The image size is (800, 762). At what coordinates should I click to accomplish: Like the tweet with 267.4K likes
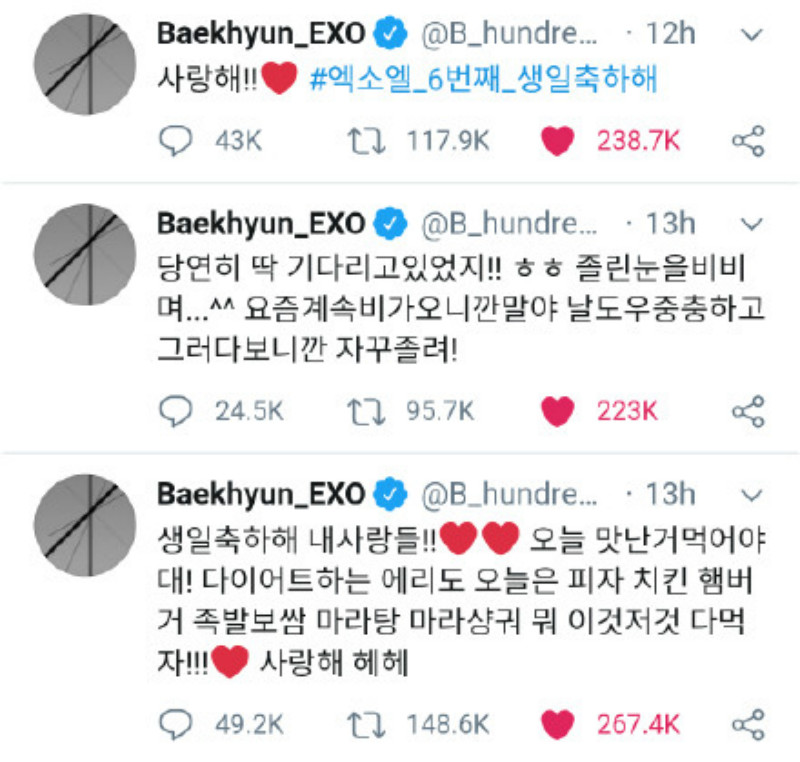tap(558, 724)
